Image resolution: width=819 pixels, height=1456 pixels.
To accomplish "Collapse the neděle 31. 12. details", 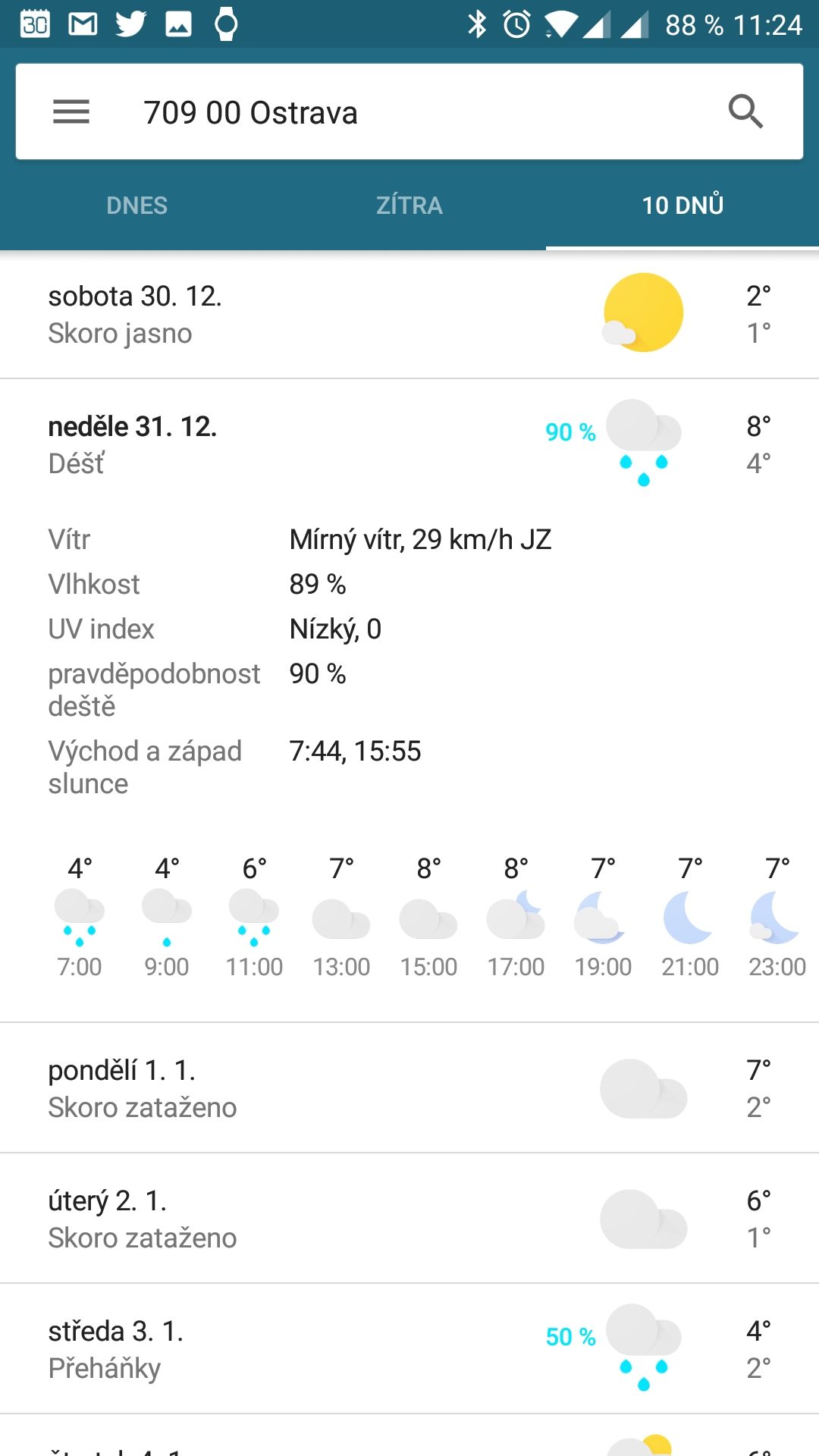I will [409, 444].
